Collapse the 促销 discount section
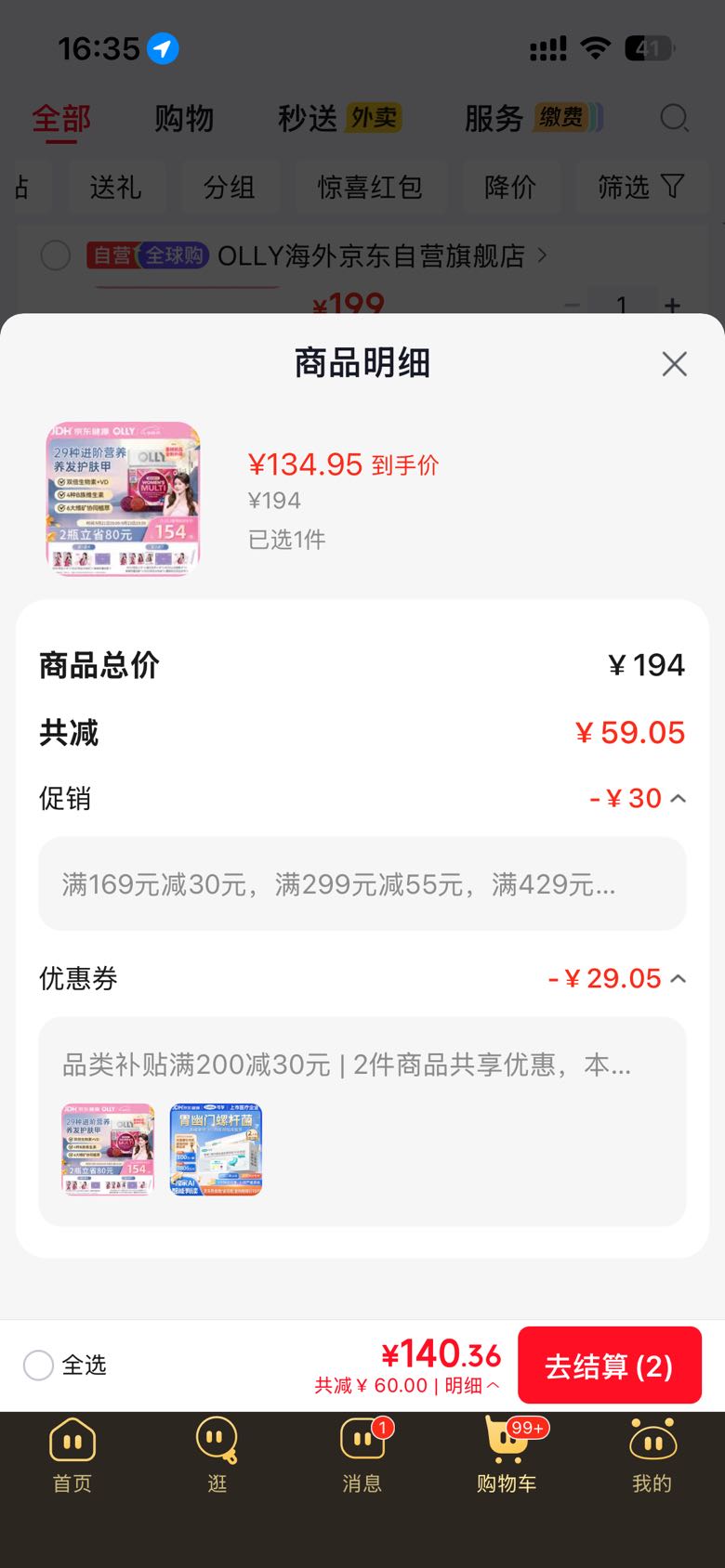The image size is (725, 1568). coord(678,799)
